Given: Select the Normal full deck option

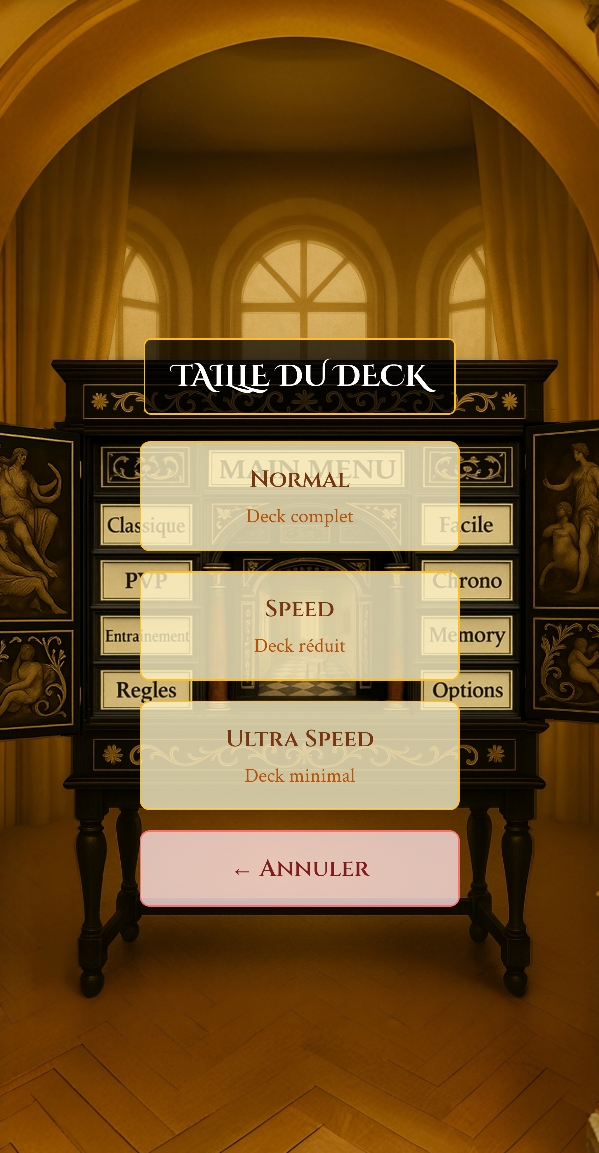Looking at the screenshot, I should coord(300,496).
